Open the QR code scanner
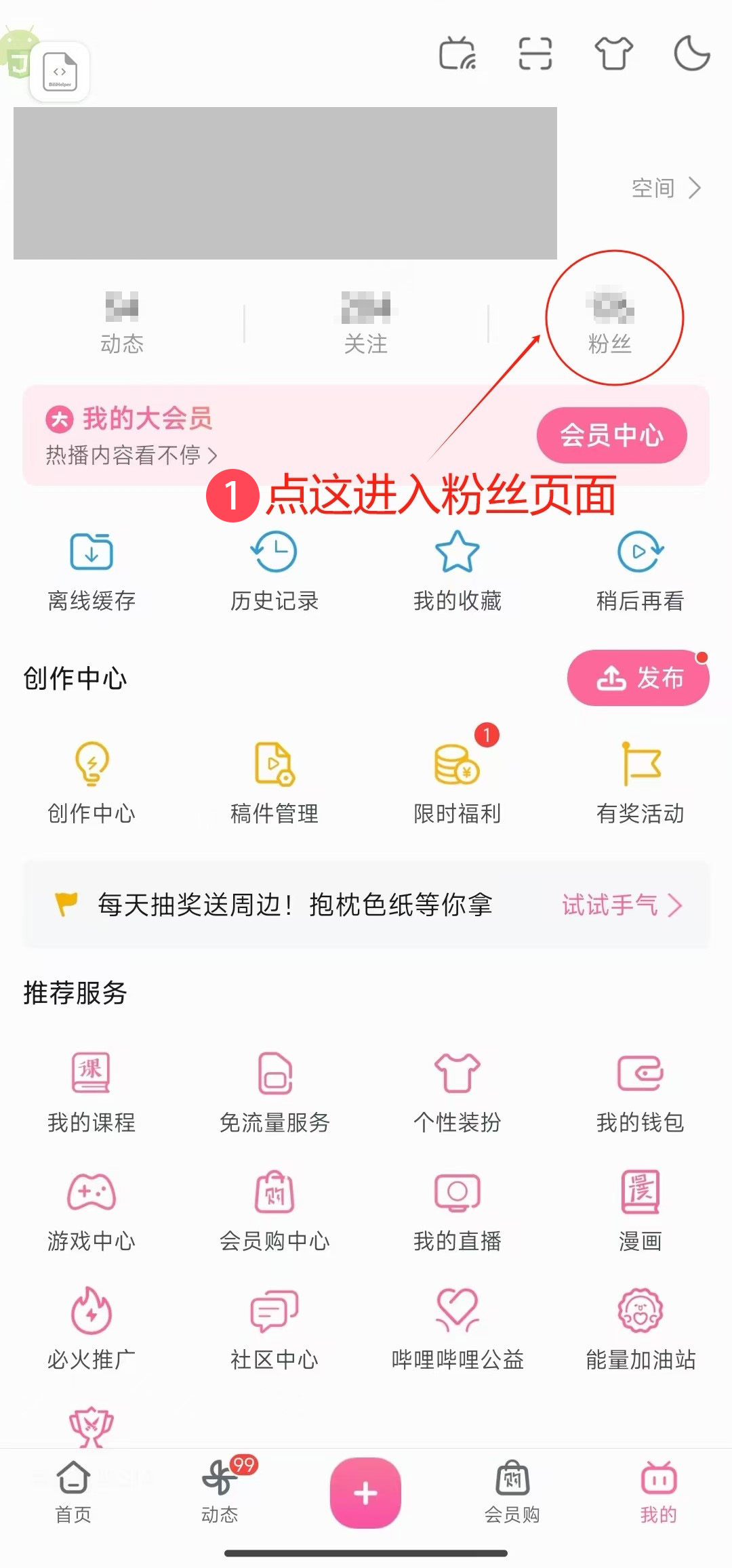Image resolution: width=732 pixels, height=1568 pixels. tap(535, 54)
